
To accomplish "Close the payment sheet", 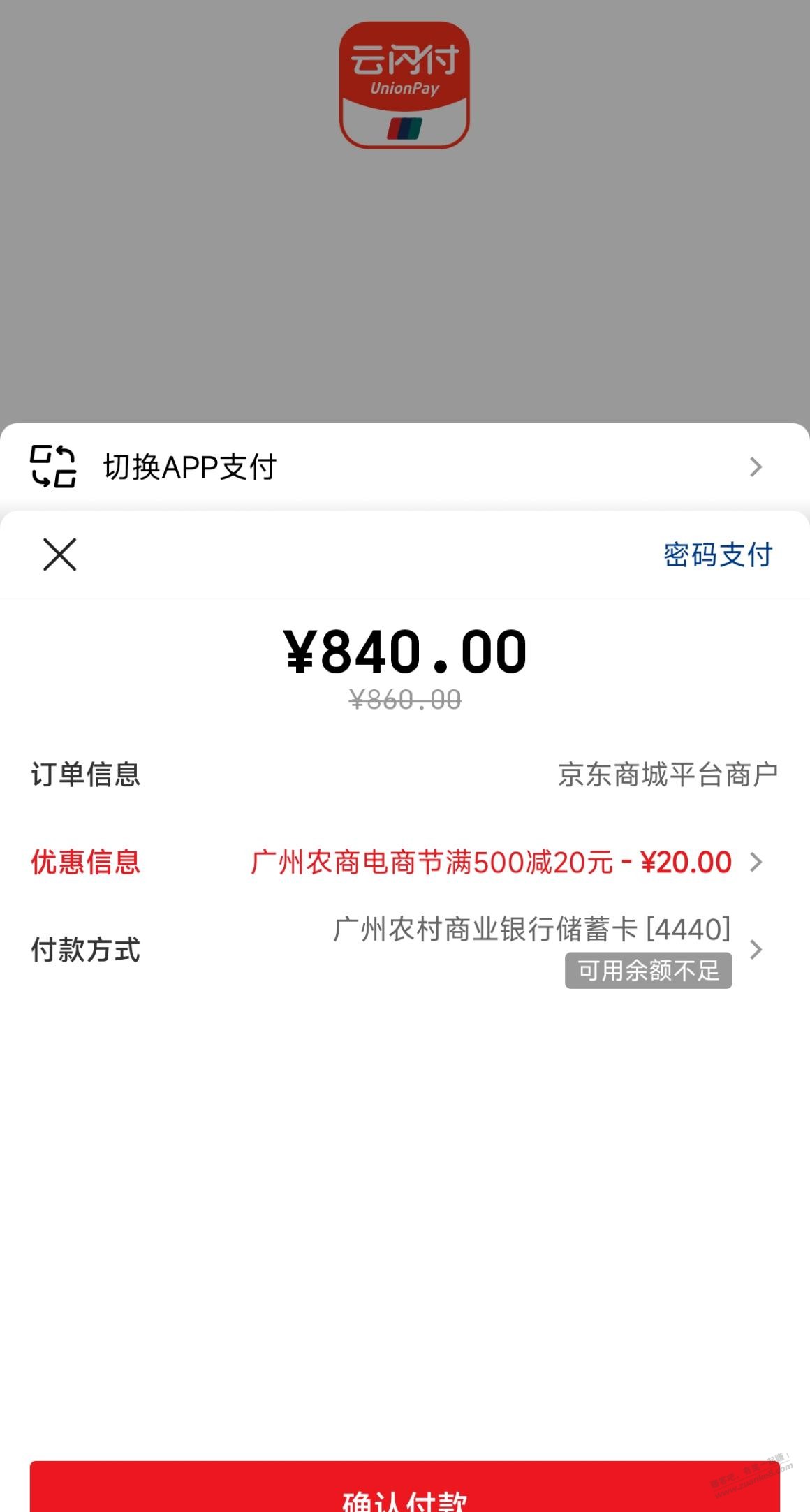I will coord(60,555).
